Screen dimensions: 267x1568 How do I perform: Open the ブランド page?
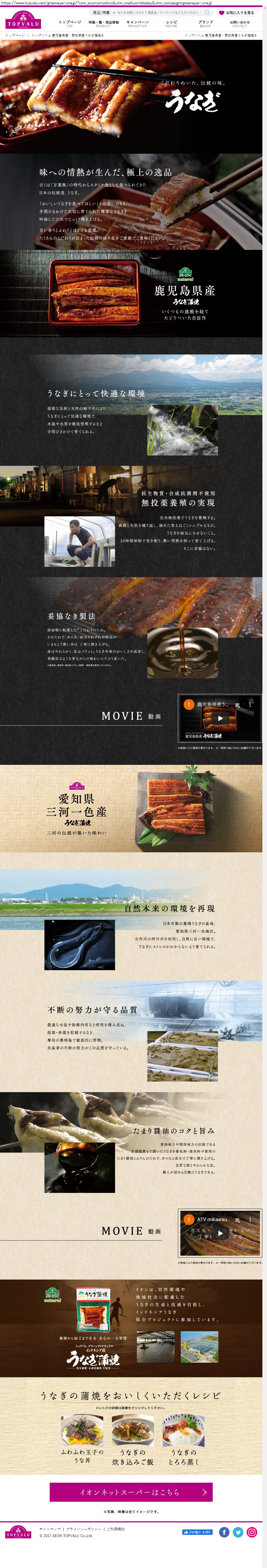[x=206, y=23]
